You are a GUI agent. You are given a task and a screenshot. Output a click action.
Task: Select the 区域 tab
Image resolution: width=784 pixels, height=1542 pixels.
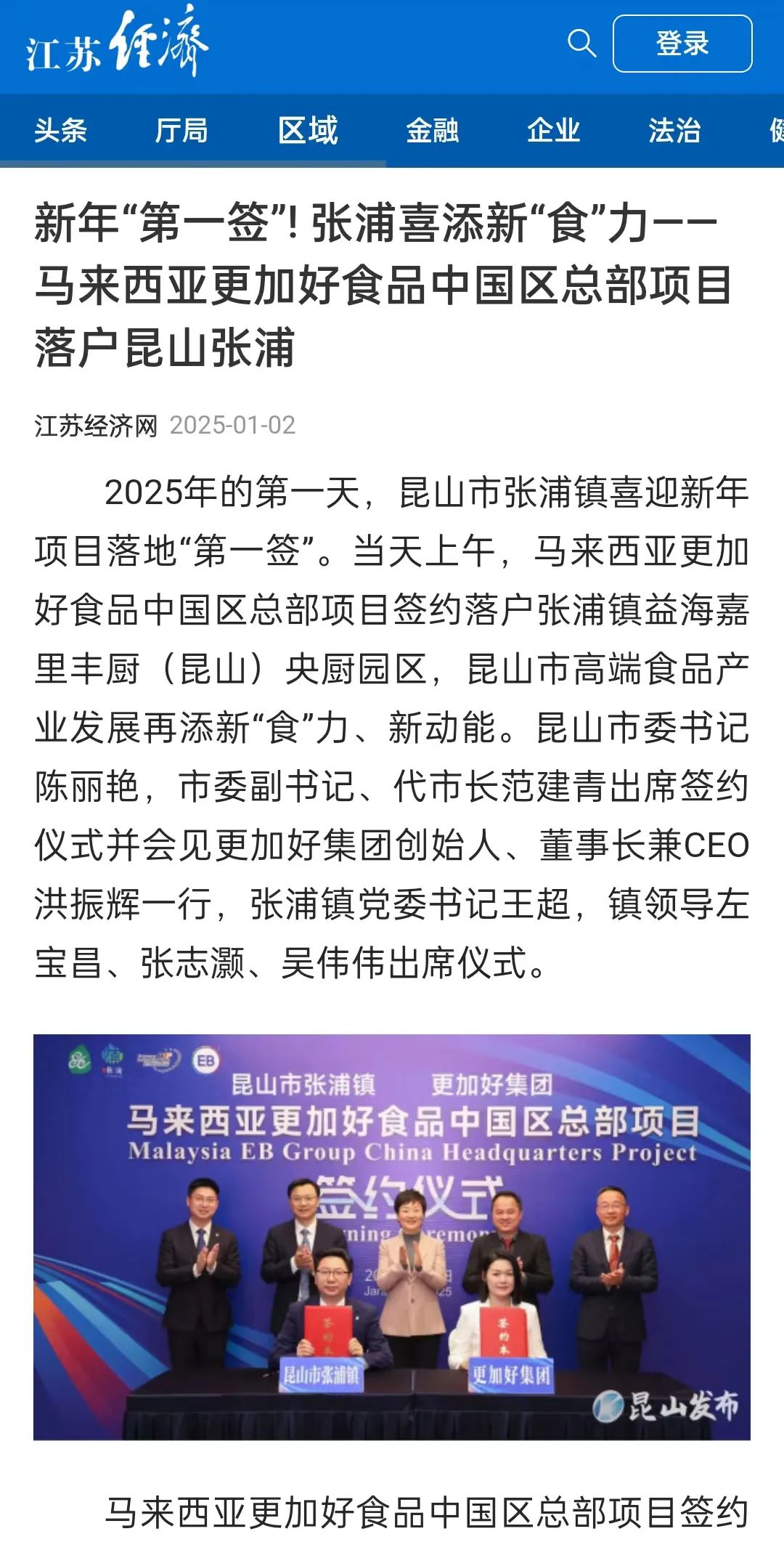point(308,131)
